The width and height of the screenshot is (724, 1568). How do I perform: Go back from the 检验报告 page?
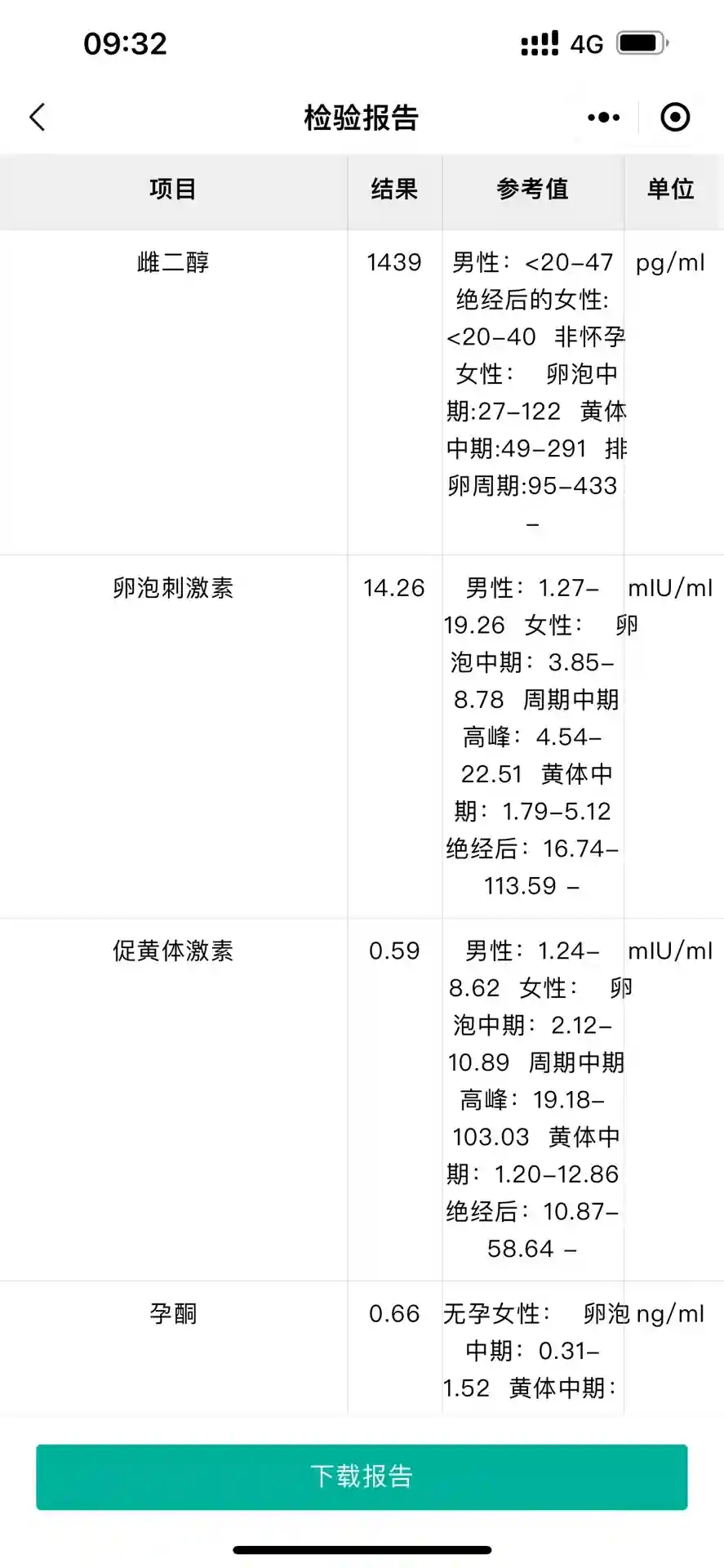pyautogui.click(x=38, y=118)
